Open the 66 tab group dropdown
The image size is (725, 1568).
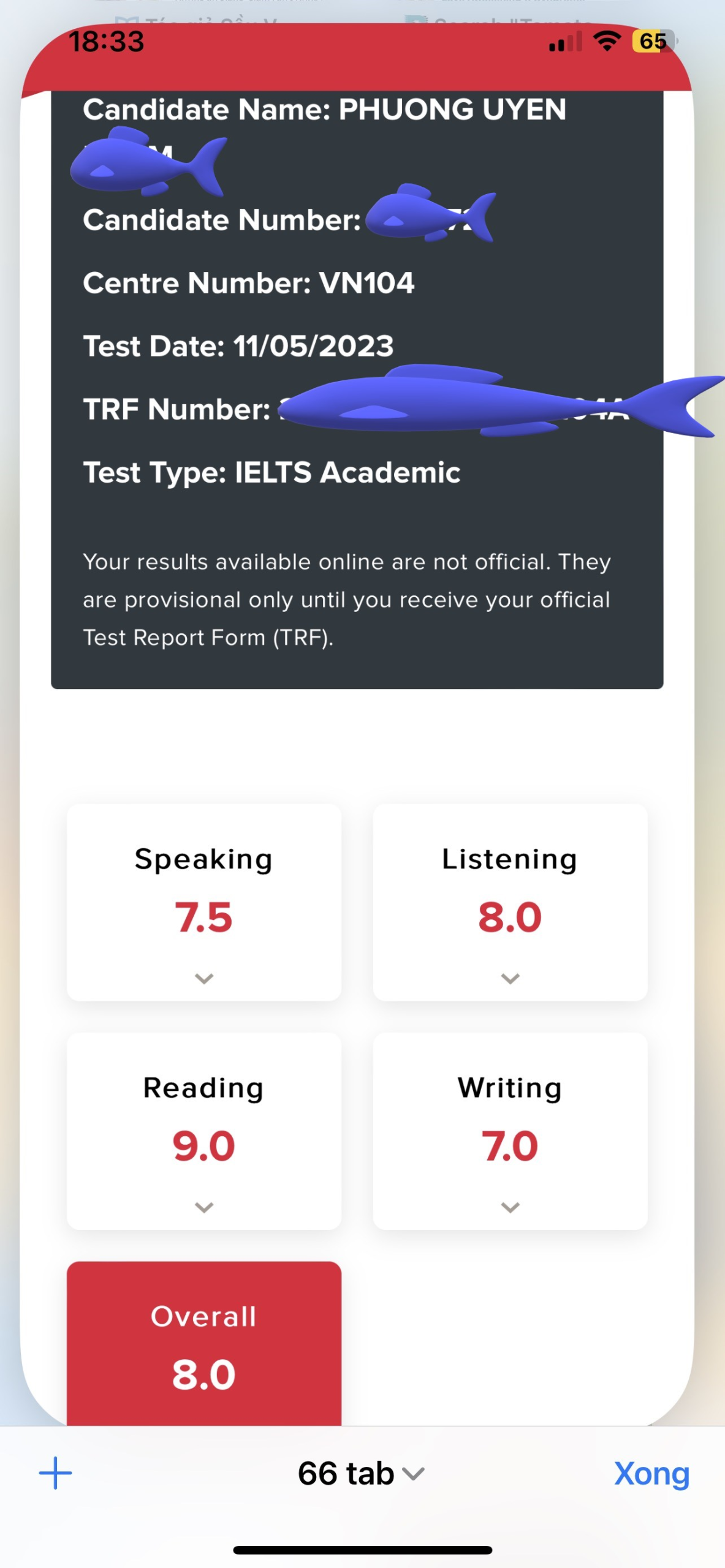coord(361,1473)
